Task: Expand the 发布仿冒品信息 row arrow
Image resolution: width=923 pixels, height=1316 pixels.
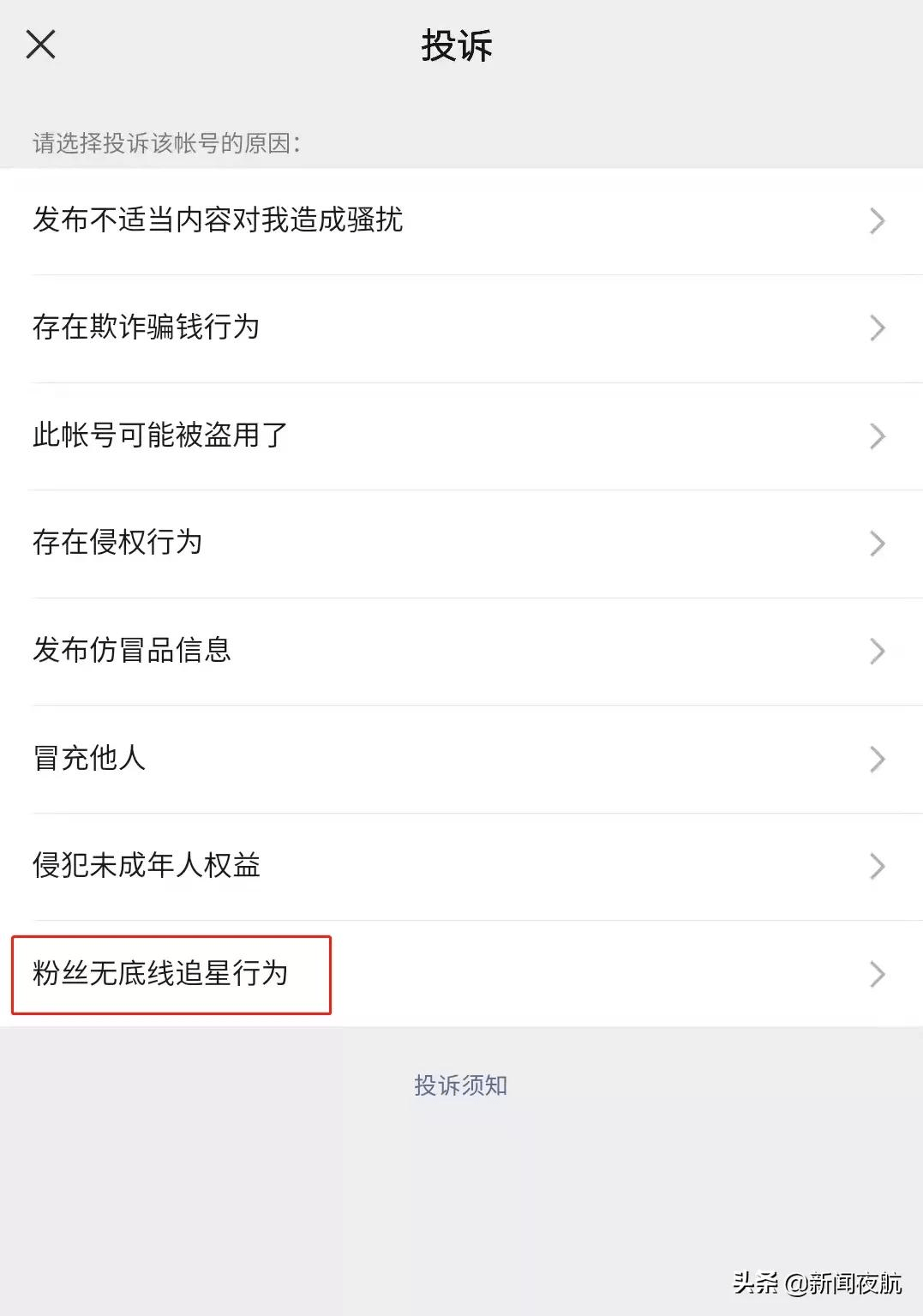Action: click(877, 652)
